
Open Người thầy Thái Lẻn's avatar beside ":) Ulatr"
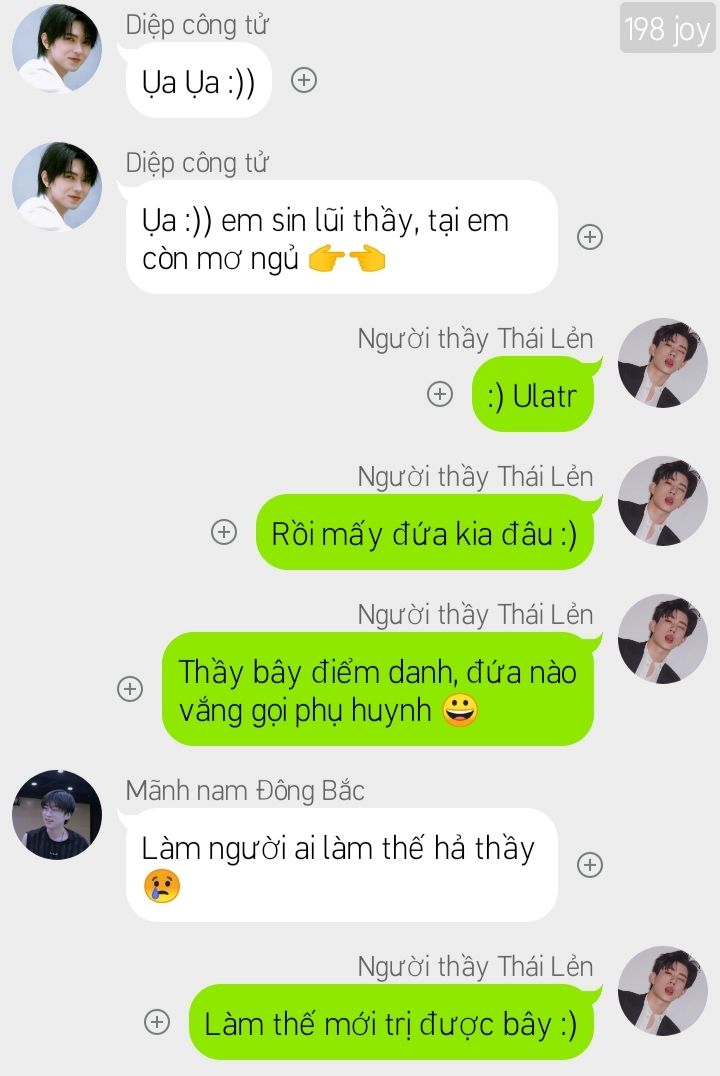click(663, 363)
